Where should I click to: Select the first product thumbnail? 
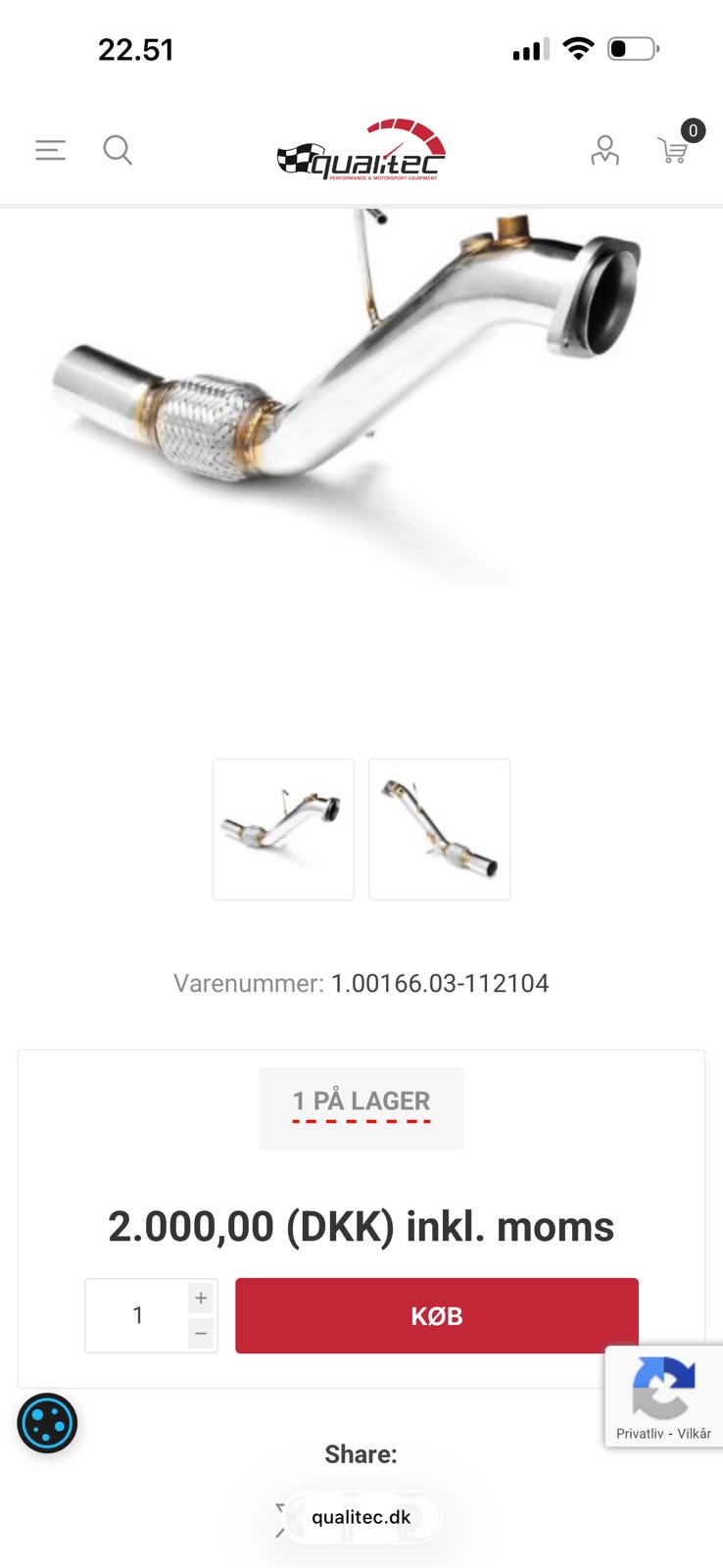coord(283,829)
